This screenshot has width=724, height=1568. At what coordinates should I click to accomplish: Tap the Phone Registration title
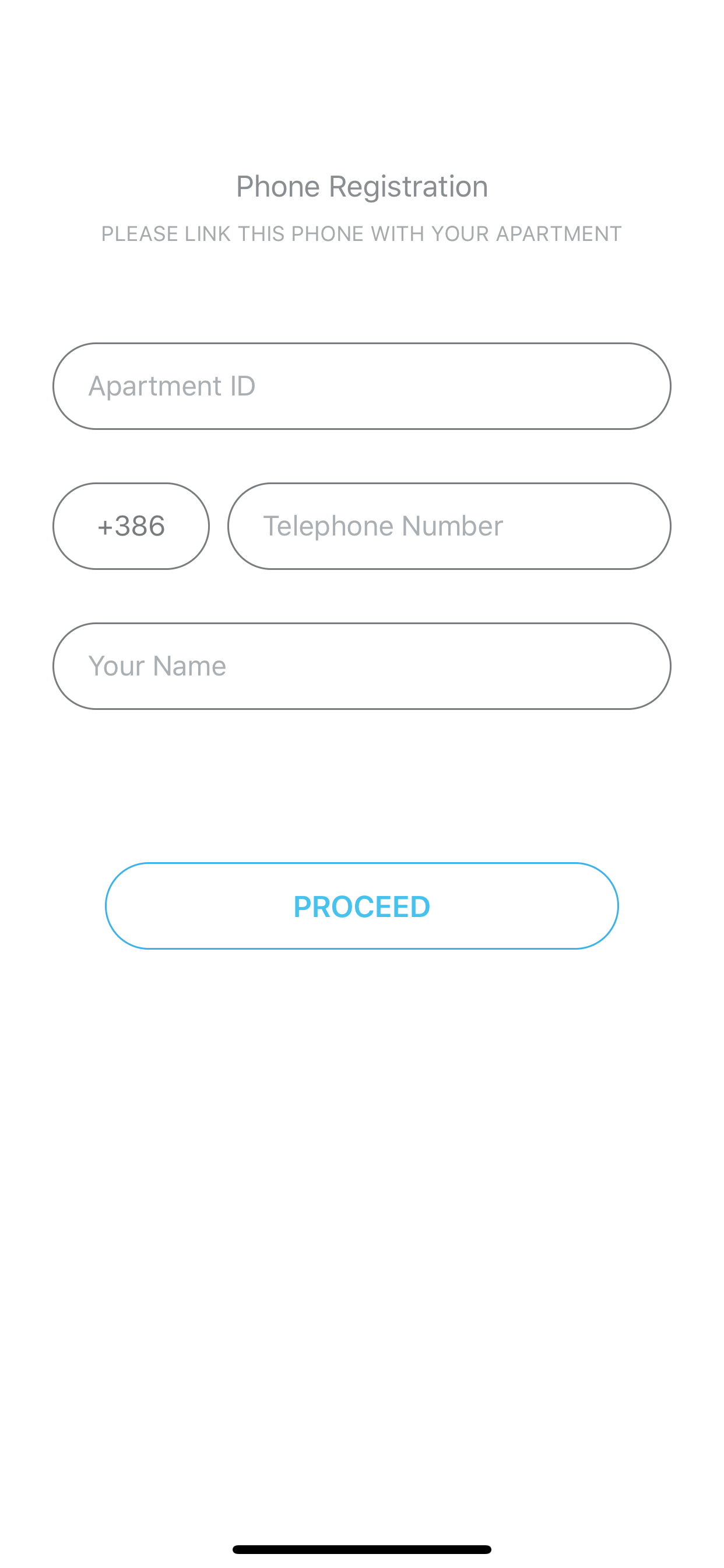coord(361,185)
